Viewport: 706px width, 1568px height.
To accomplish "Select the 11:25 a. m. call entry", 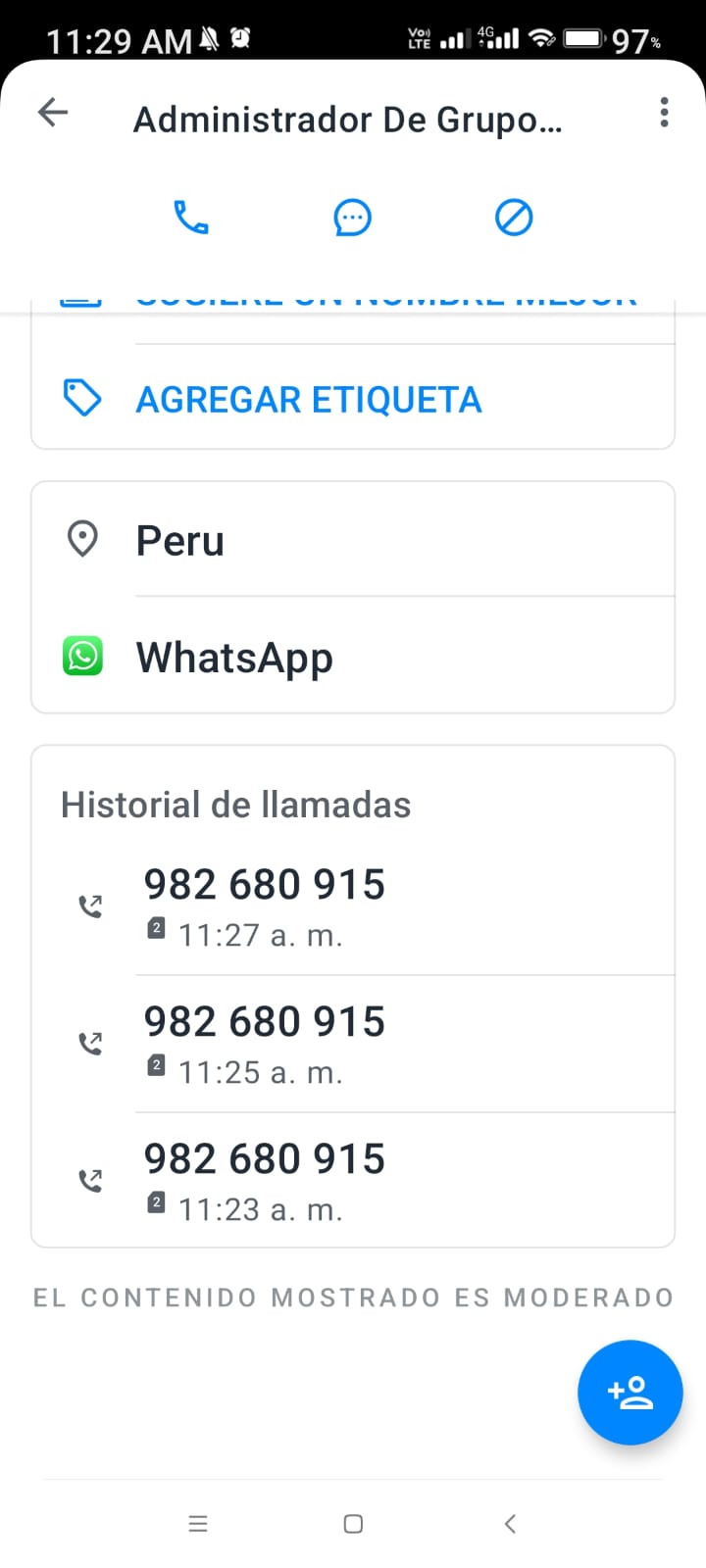I will pyautogui.click(x=353, y=1044).
